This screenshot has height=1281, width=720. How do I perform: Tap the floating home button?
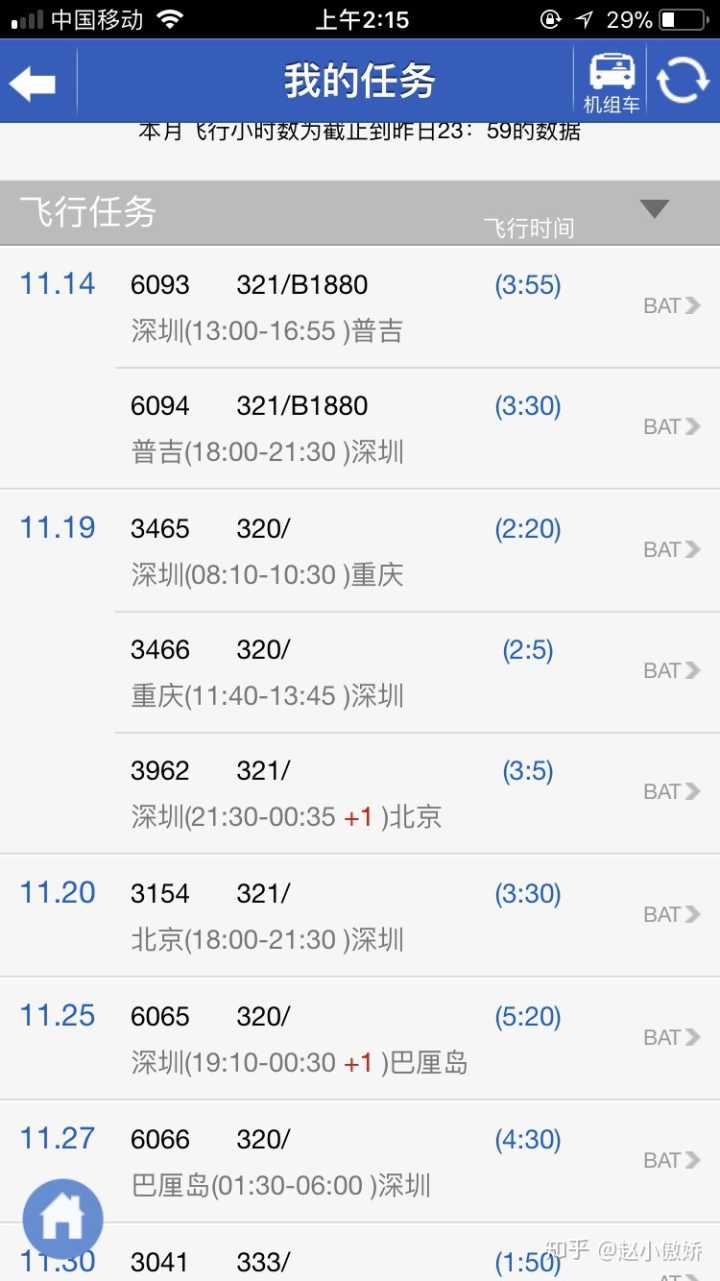[x=63, y=1218]
